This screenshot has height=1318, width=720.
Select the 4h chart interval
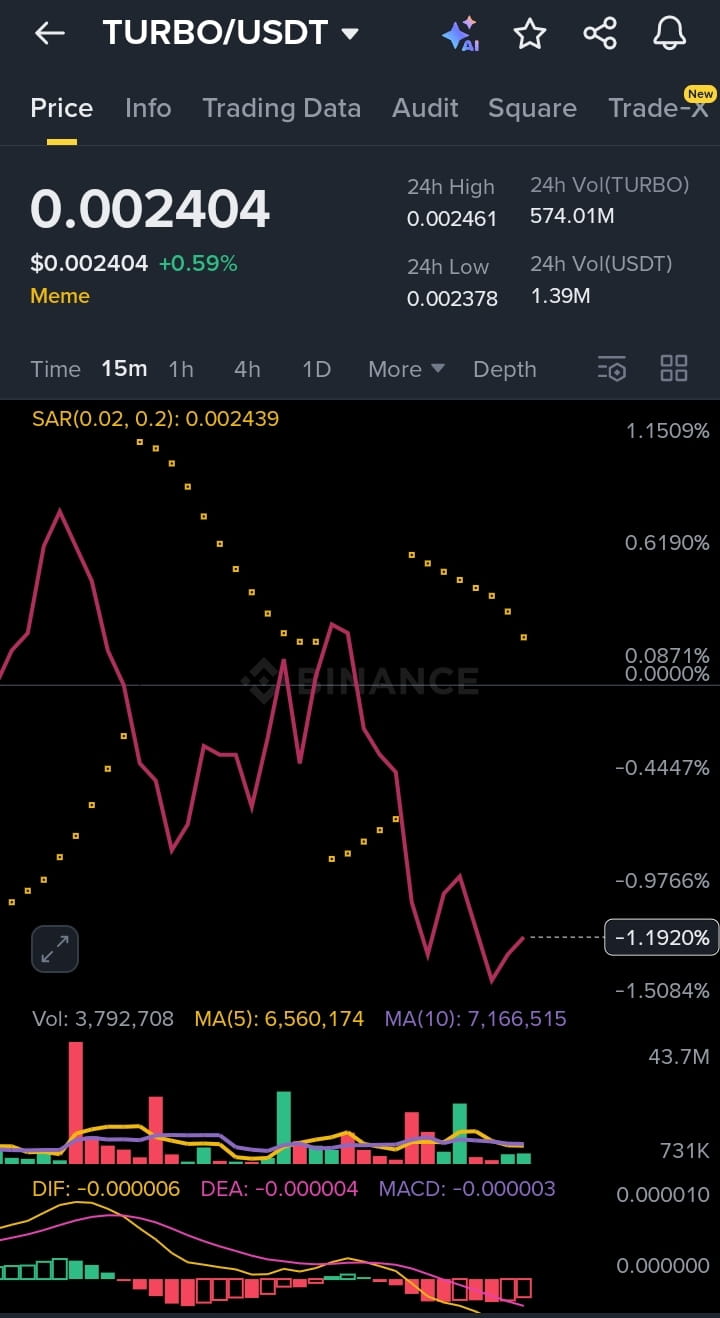point(247,369)
